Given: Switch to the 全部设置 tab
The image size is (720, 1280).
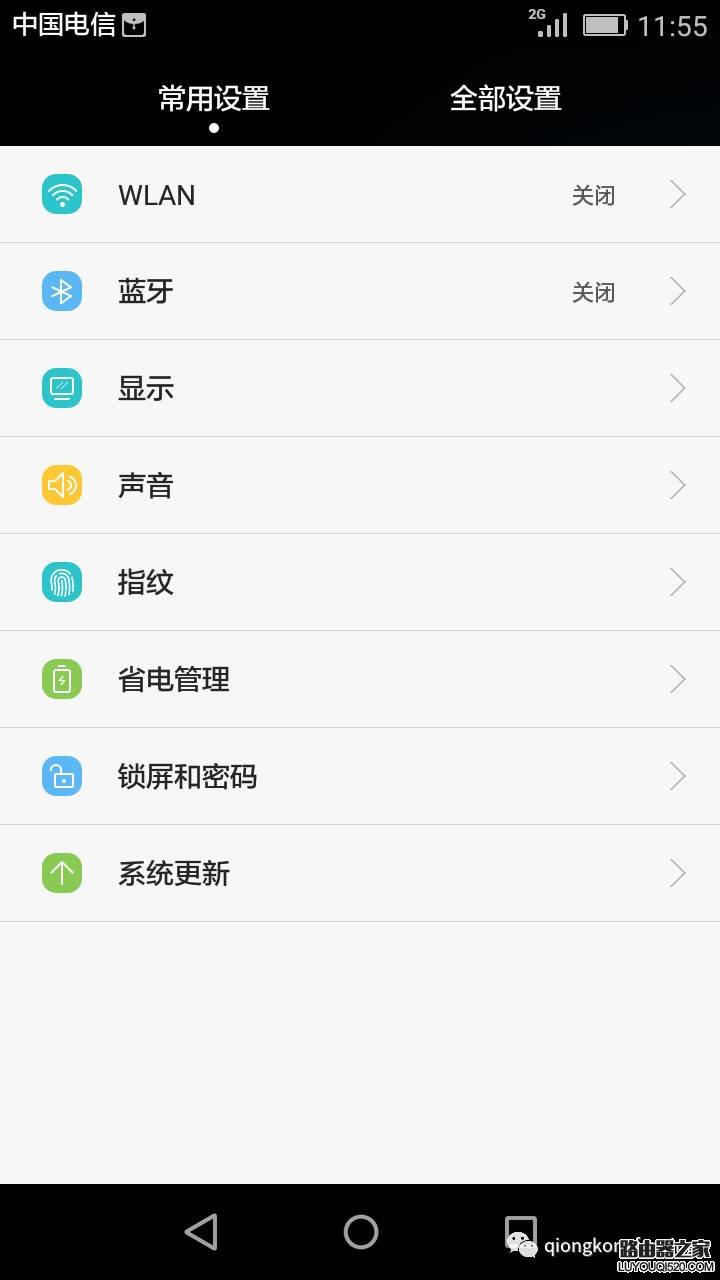Looking at the screenshot, I should 506,98.
